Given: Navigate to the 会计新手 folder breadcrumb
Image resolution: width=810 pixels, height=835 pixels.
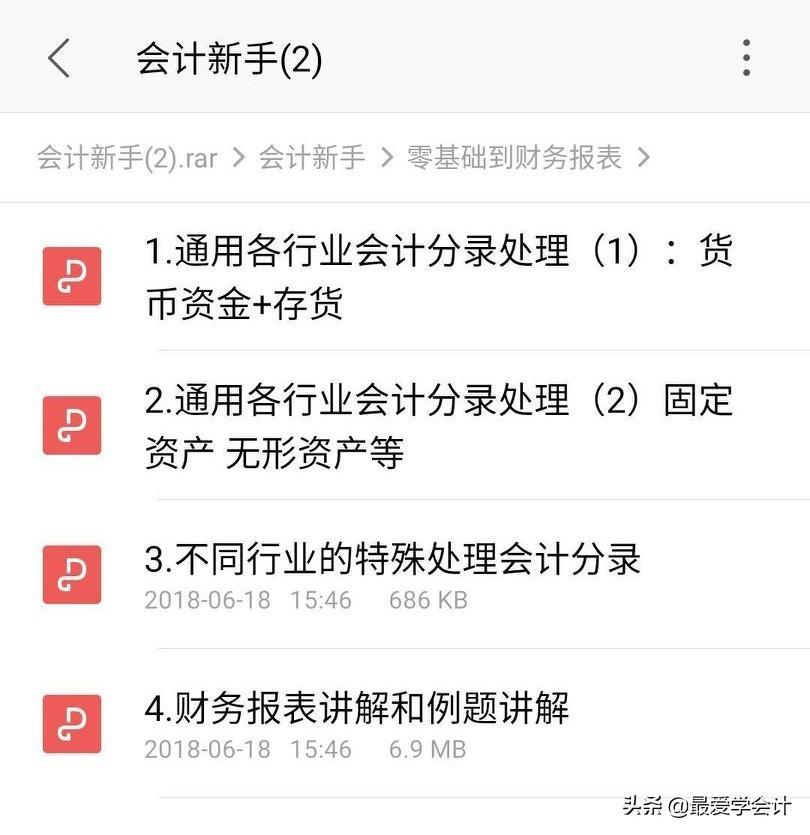Looking at the screenshot, I should click(312, 158).
